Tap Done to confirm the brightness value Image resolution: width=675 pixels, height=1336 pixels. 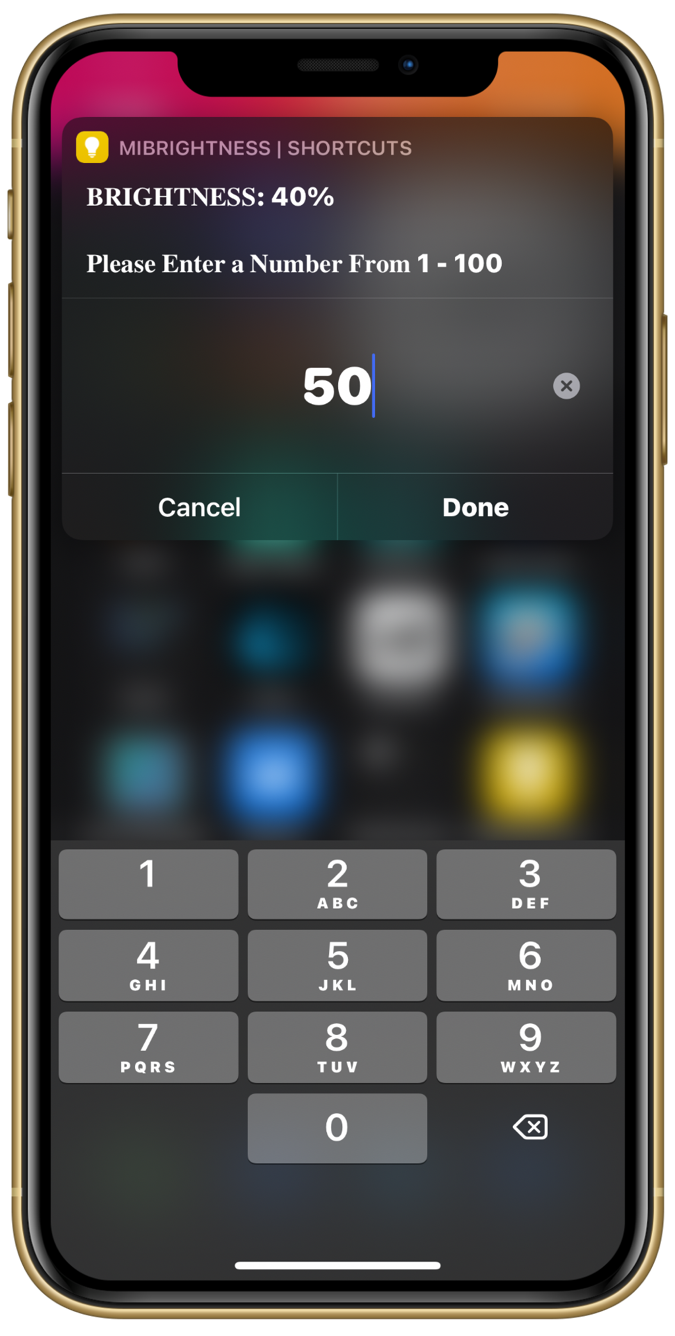point(475,507)
